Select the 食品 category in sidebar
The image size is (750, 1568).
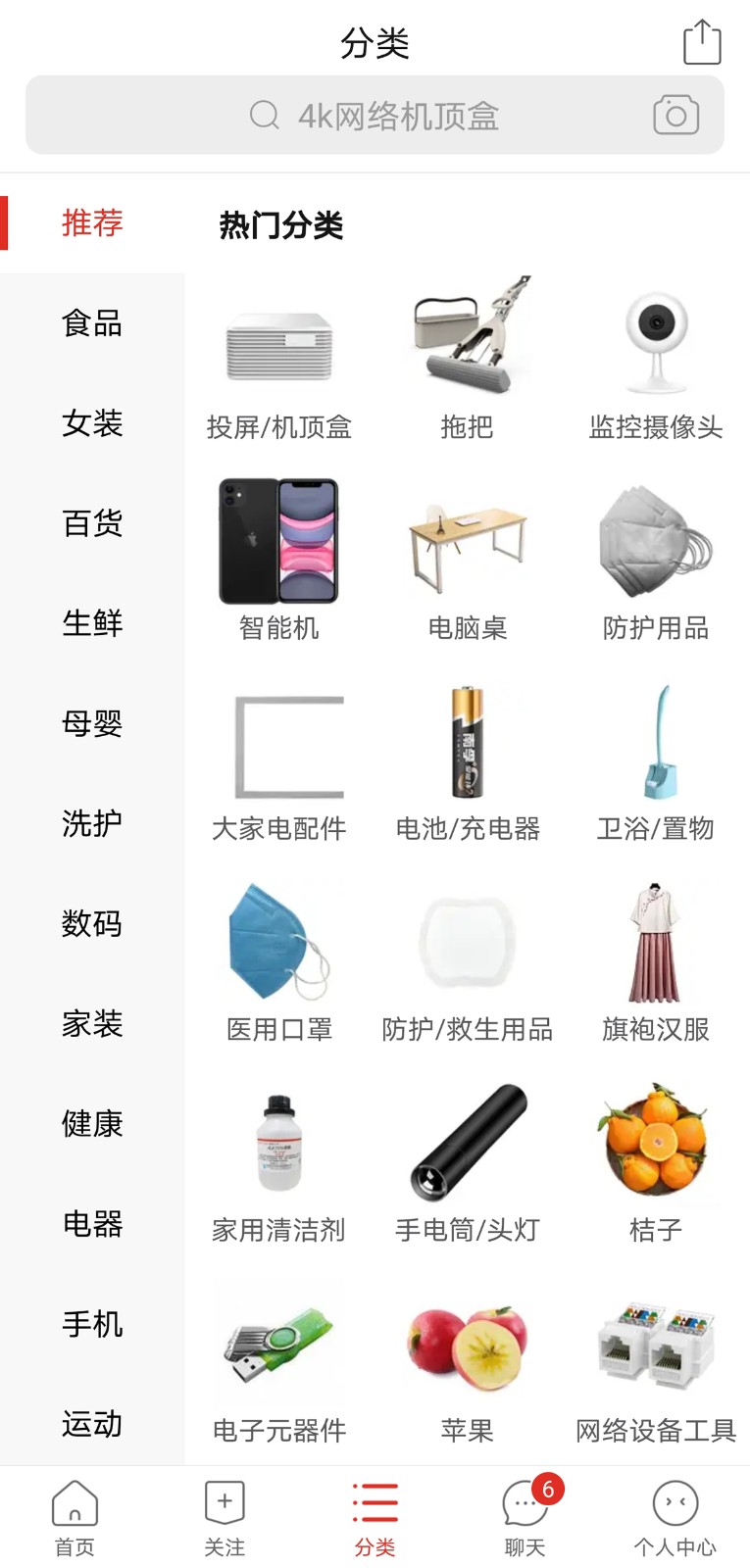pyautogui.click(x=92, y=322)
